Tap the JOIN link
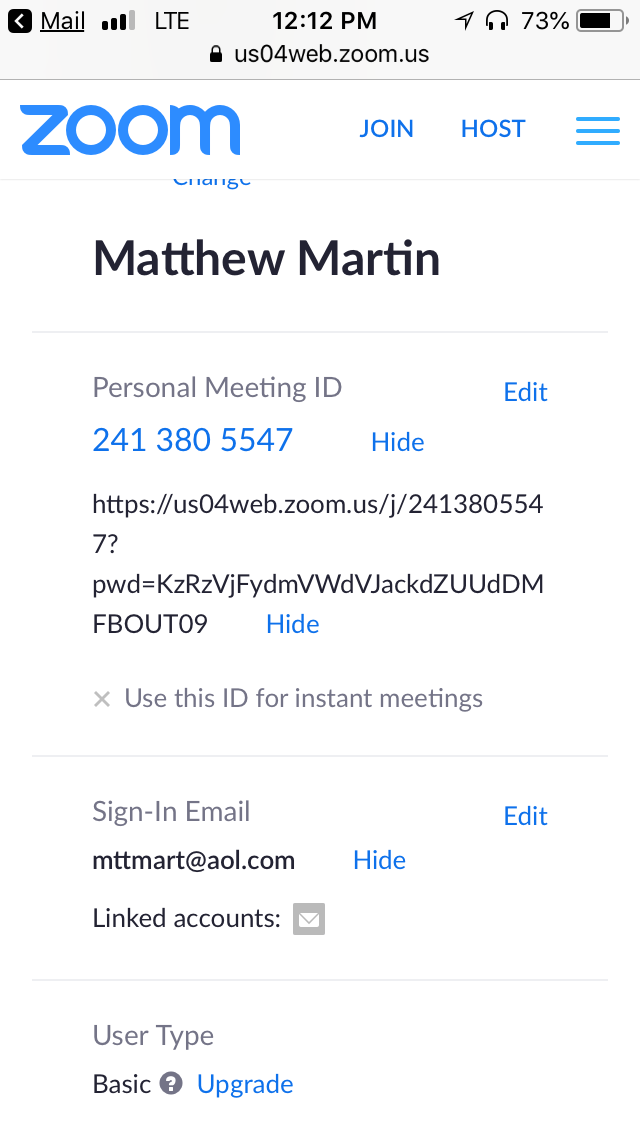Image resolution: width=640 pixels, height=1136 pixels. tap(386, 129)
